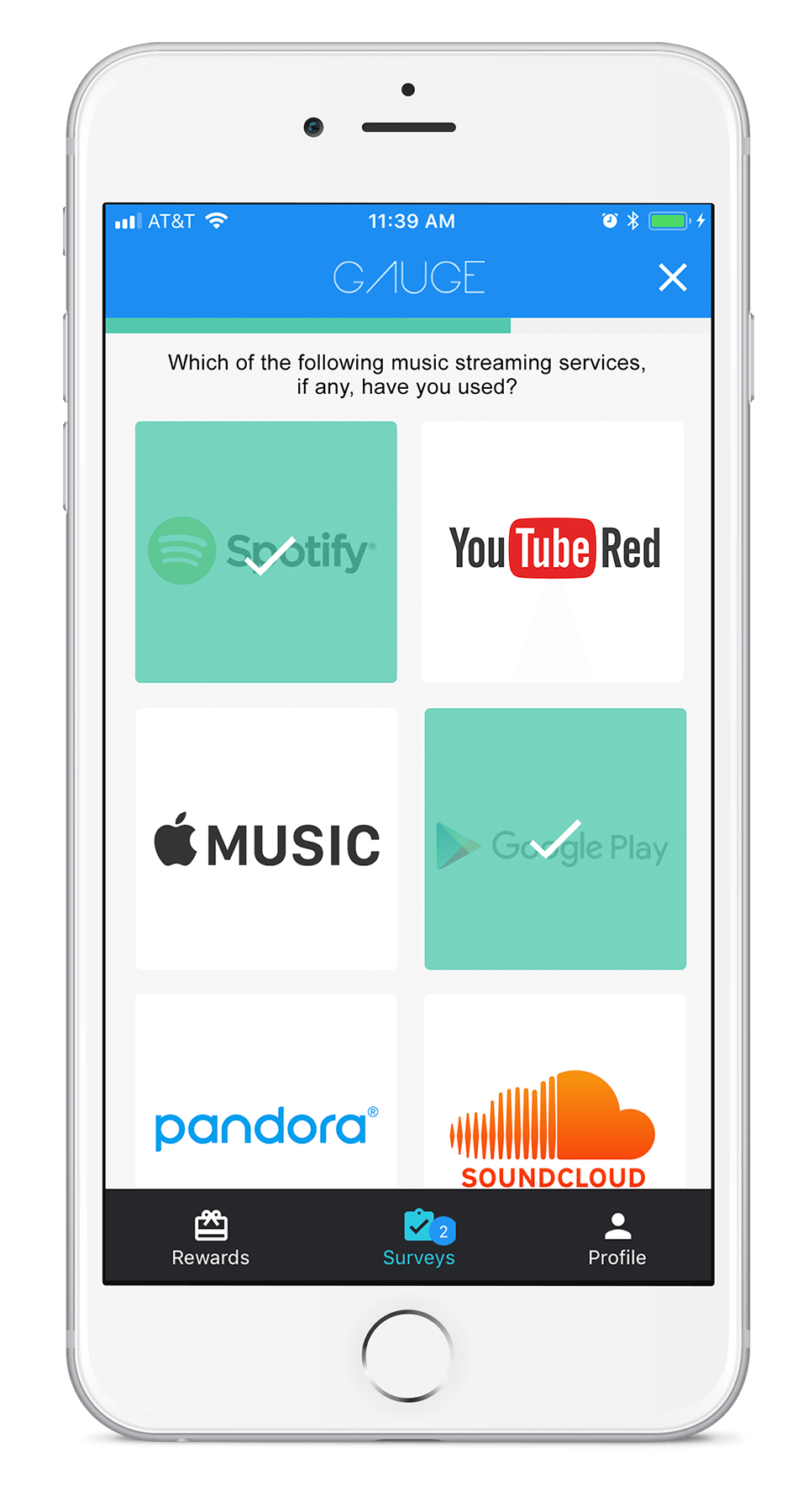This screenshot has height=1512, width=808.
Task: Choose the Apple Music tile
Action: (266, 839)
